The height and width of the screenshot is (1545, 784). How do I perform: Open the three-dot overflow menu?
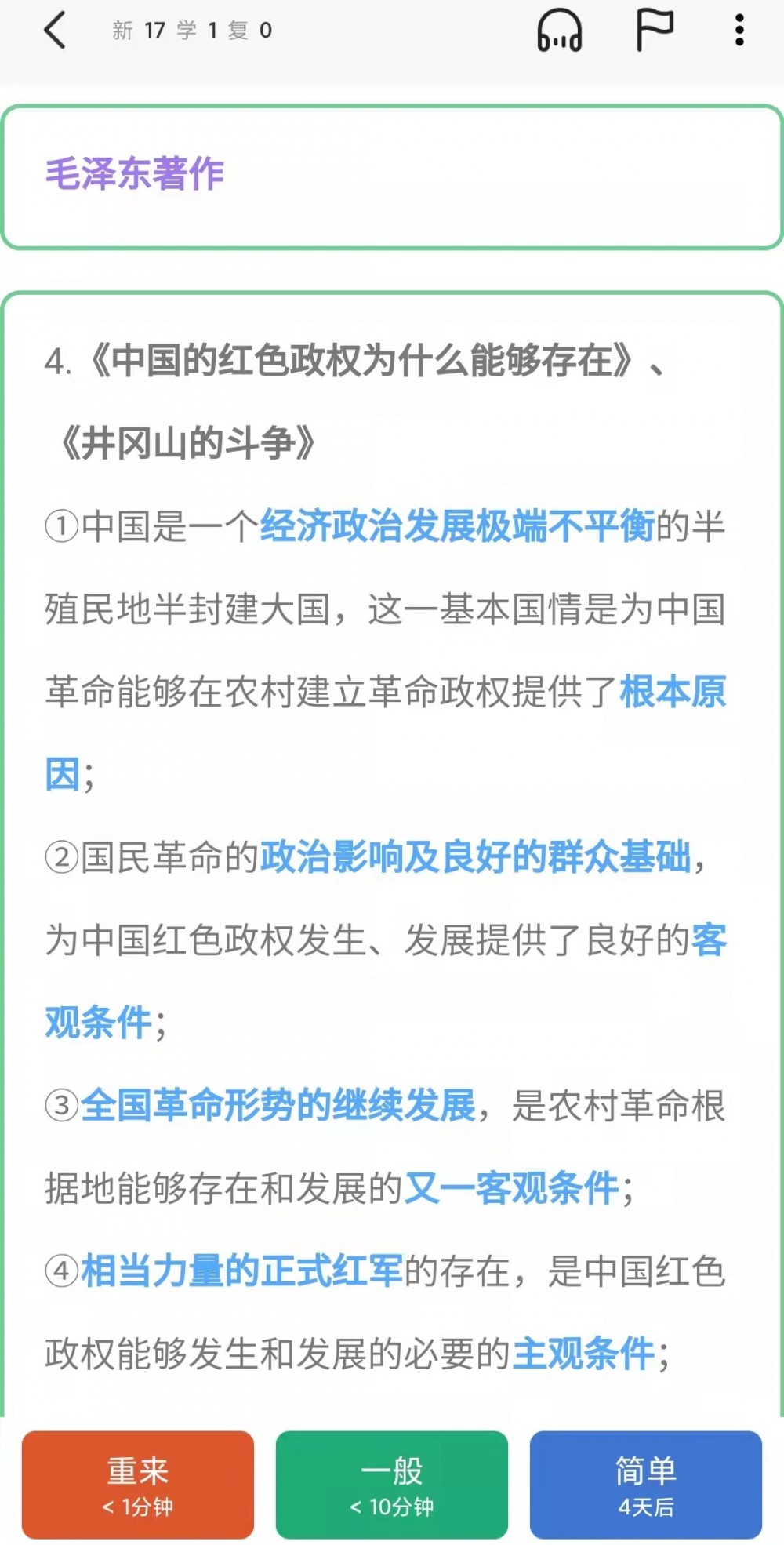739,31
